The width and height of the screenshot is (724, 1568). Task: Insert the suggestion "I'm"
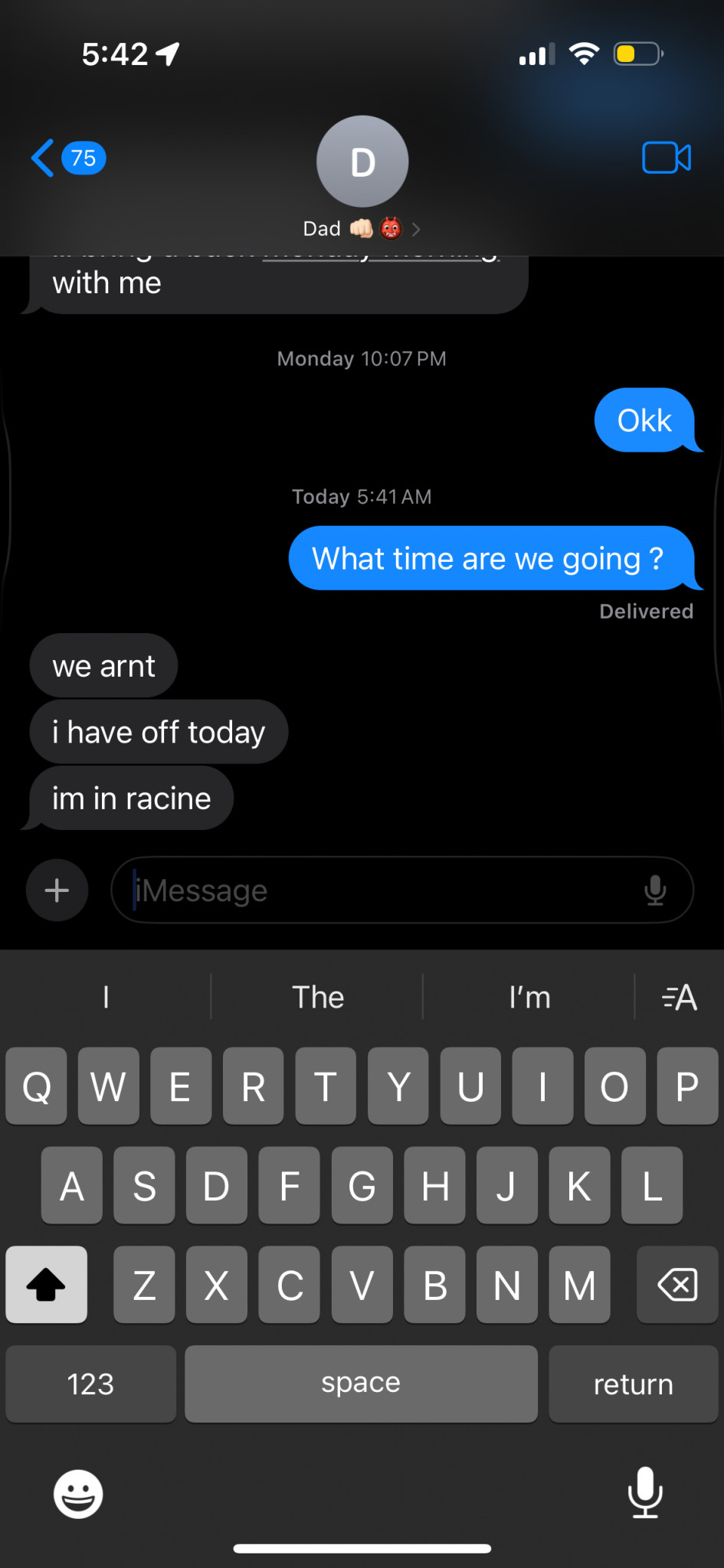click(x=529, y=998)
